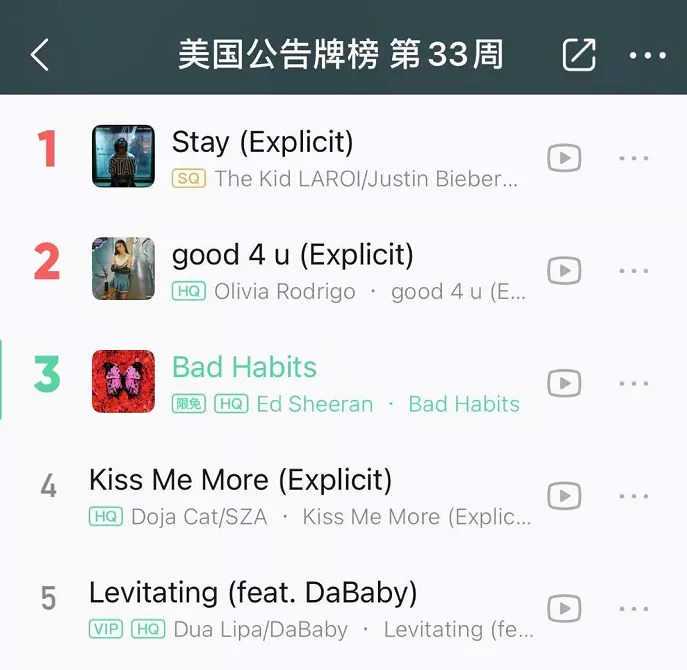
Task: Share the Billboard chart week 33
Action: tap(579, 55)
